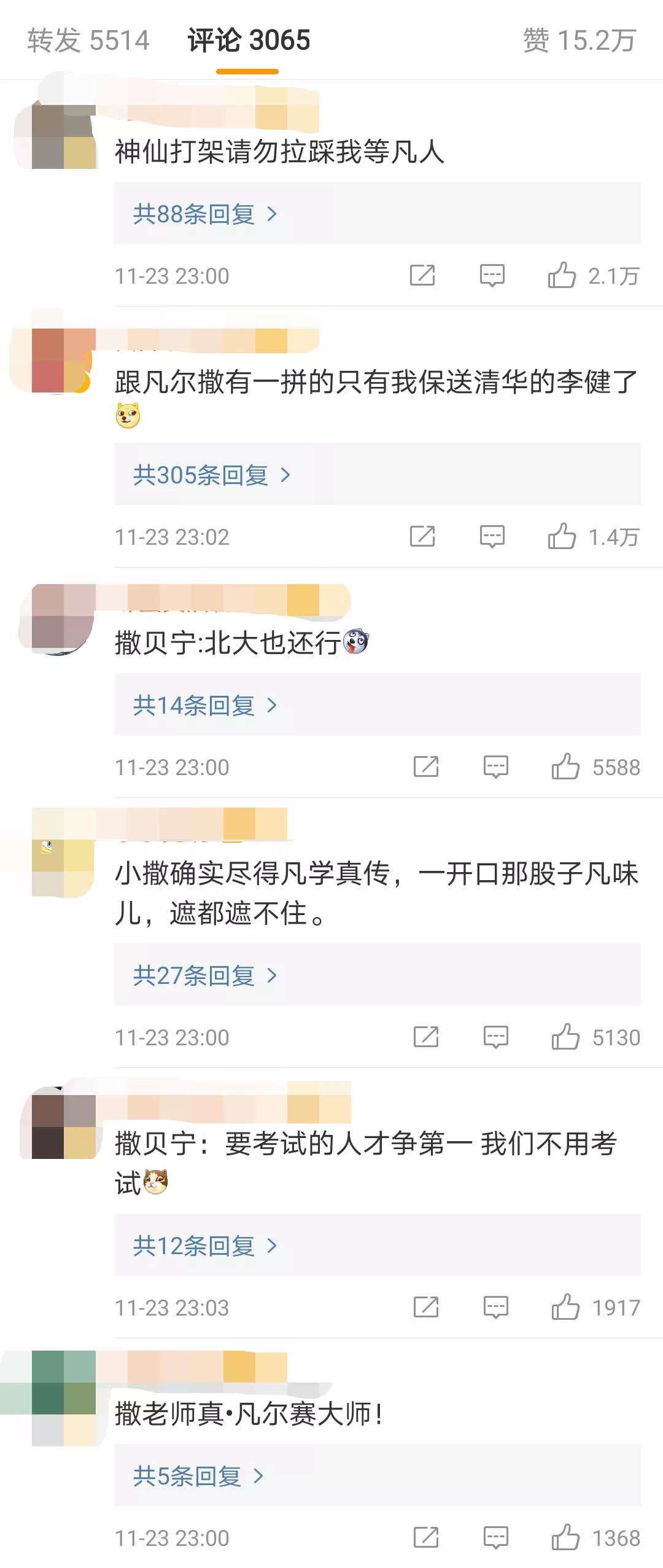Reply to the comment about 李健
This screenshot has width=663, height=1568.
492,536
